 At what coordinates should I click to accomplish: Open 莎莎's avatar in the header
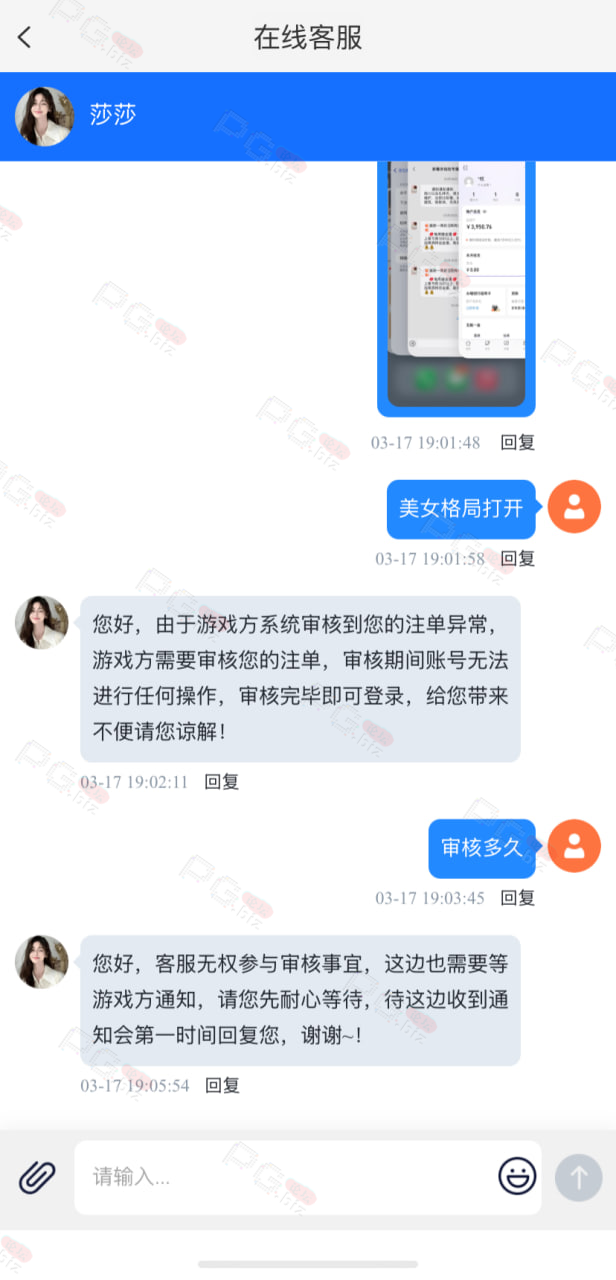(x=44, y=116)
